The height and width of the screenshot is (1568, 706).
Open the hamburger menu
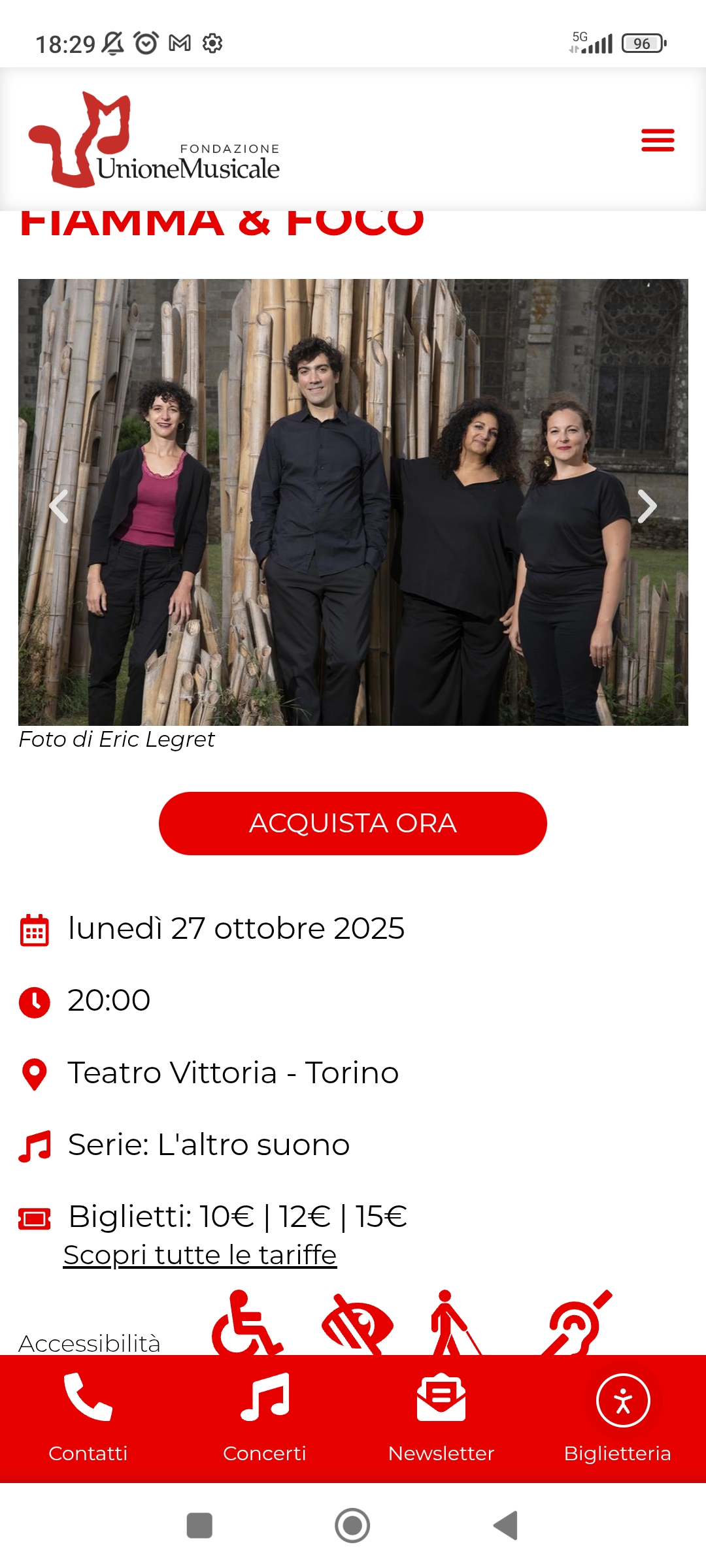[x=657, y=140]
